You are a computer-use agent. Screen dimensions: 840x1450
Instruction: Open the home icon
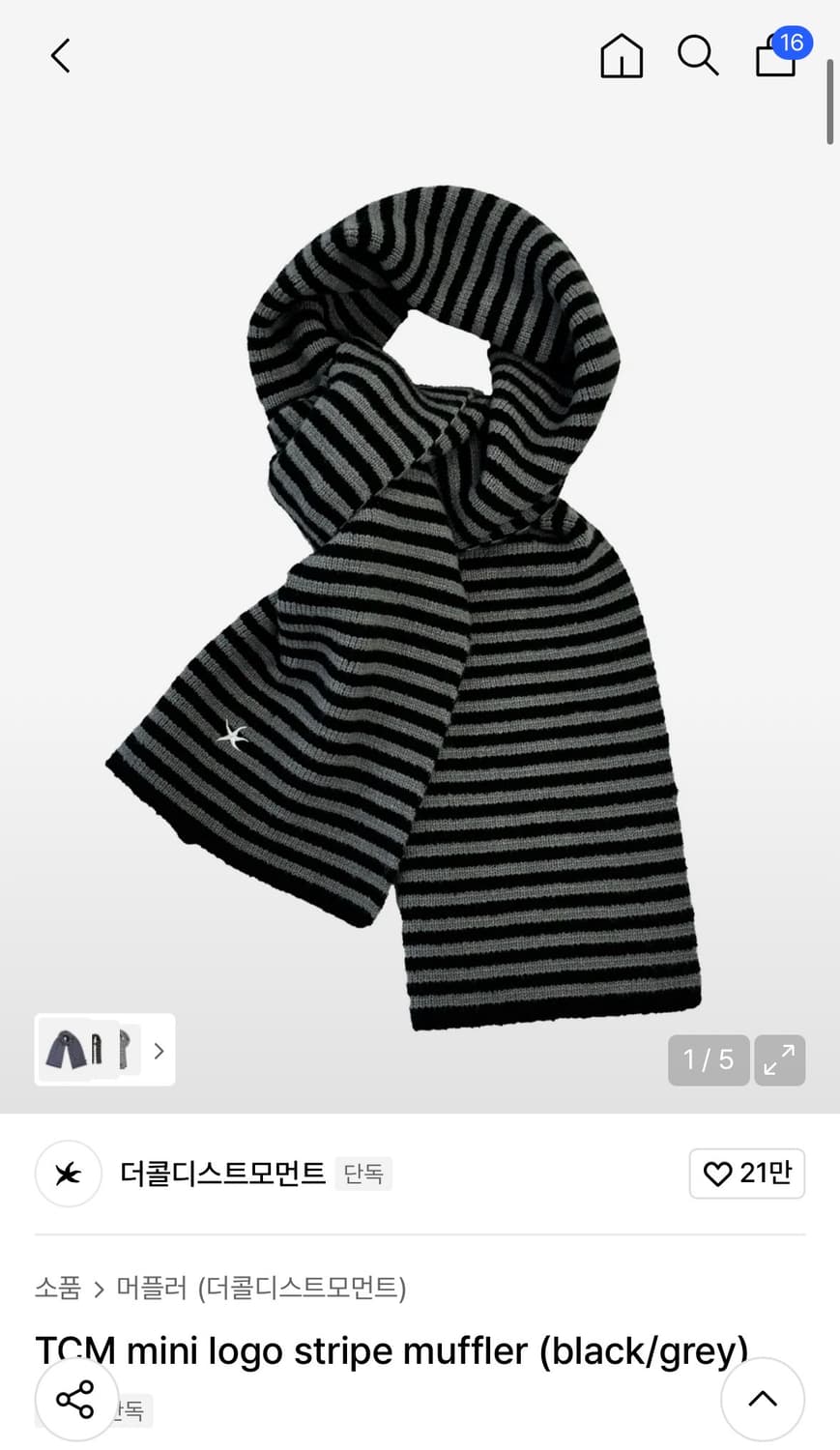coord(622,56)
